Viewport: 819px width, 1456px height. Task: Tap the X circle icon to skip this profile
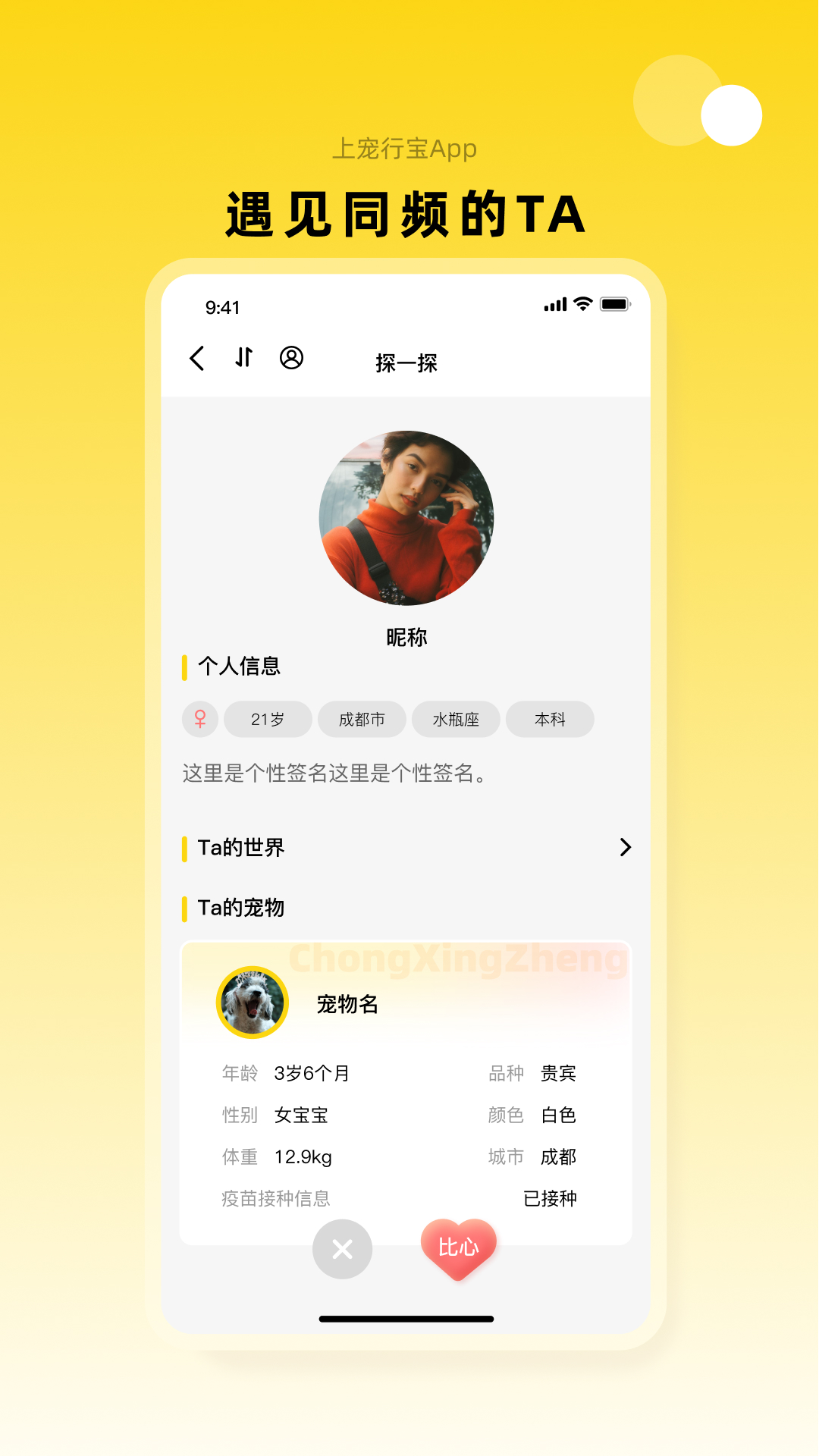[341, 1249]
